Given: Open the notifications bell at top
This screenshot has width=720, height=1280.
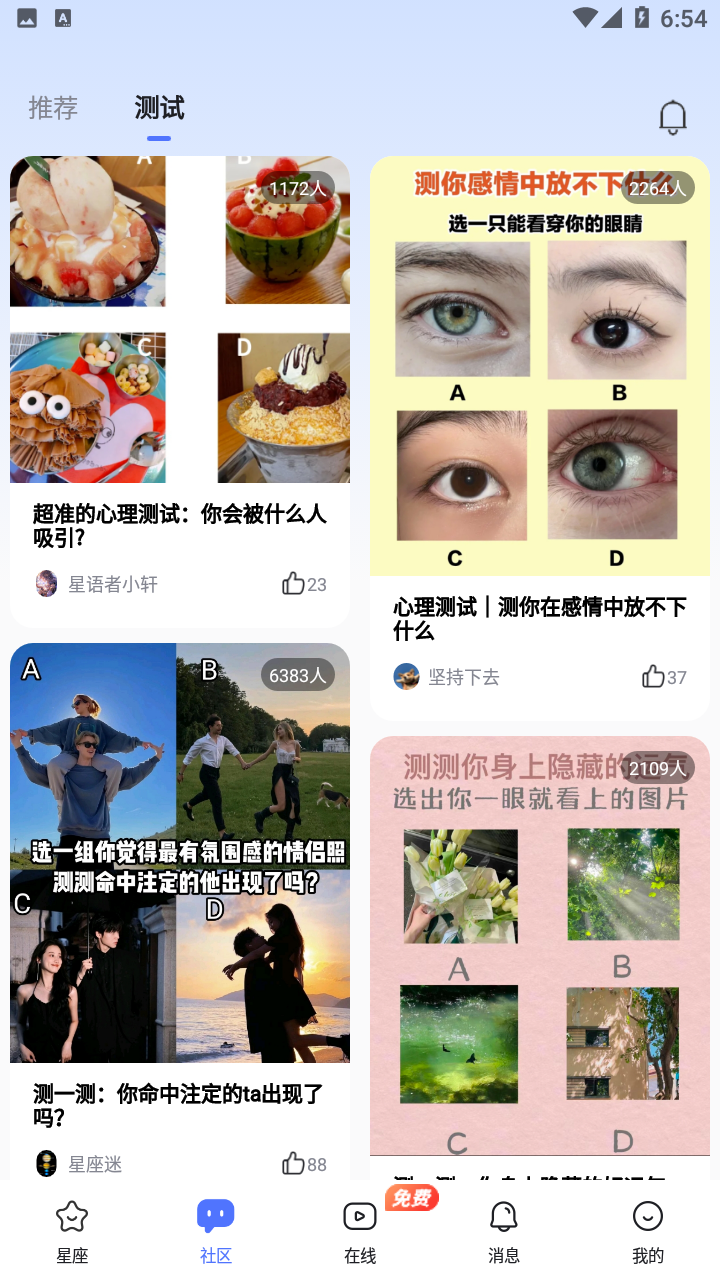Looking at the screenshot, I should [672, 118].
